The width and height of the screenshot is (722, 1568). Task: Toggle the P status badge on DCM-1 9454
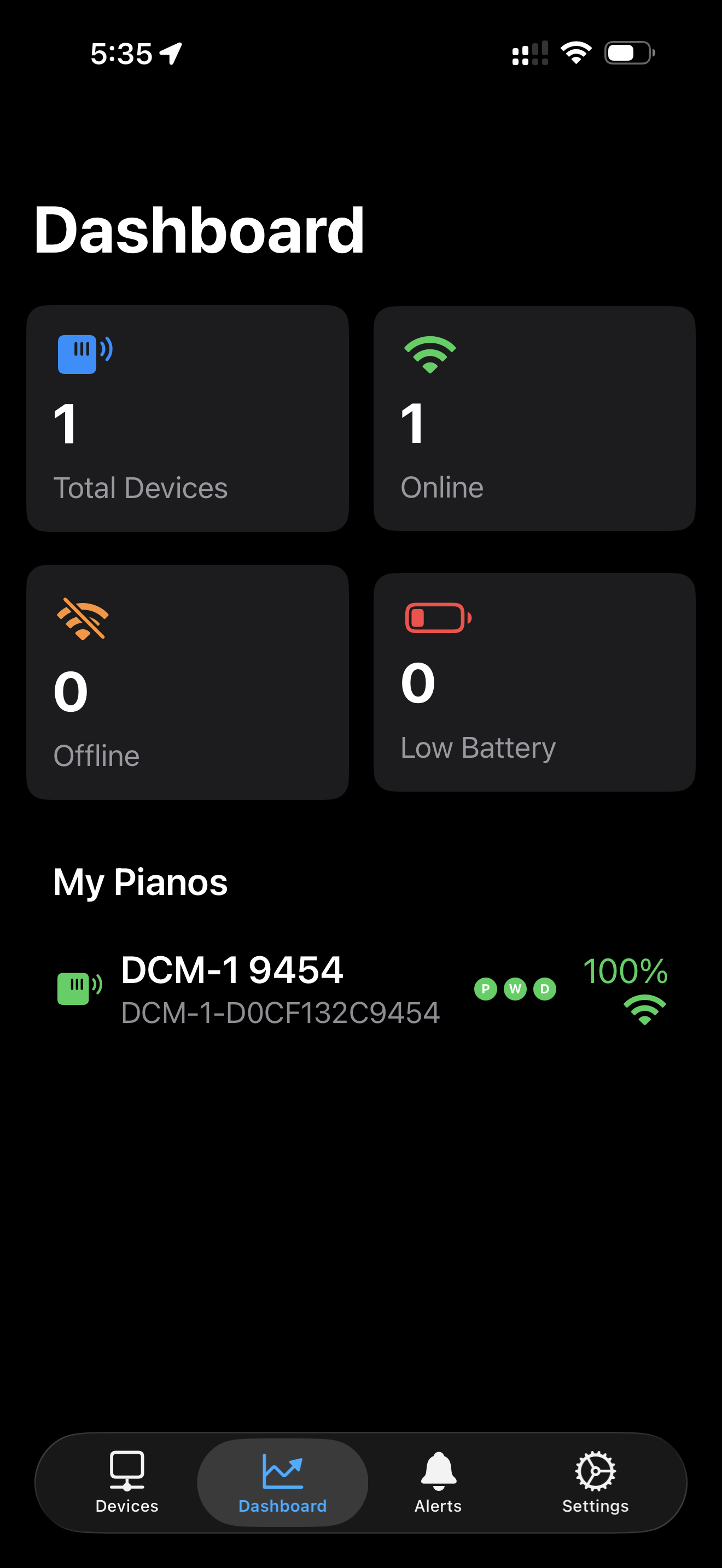click(485, 988)
